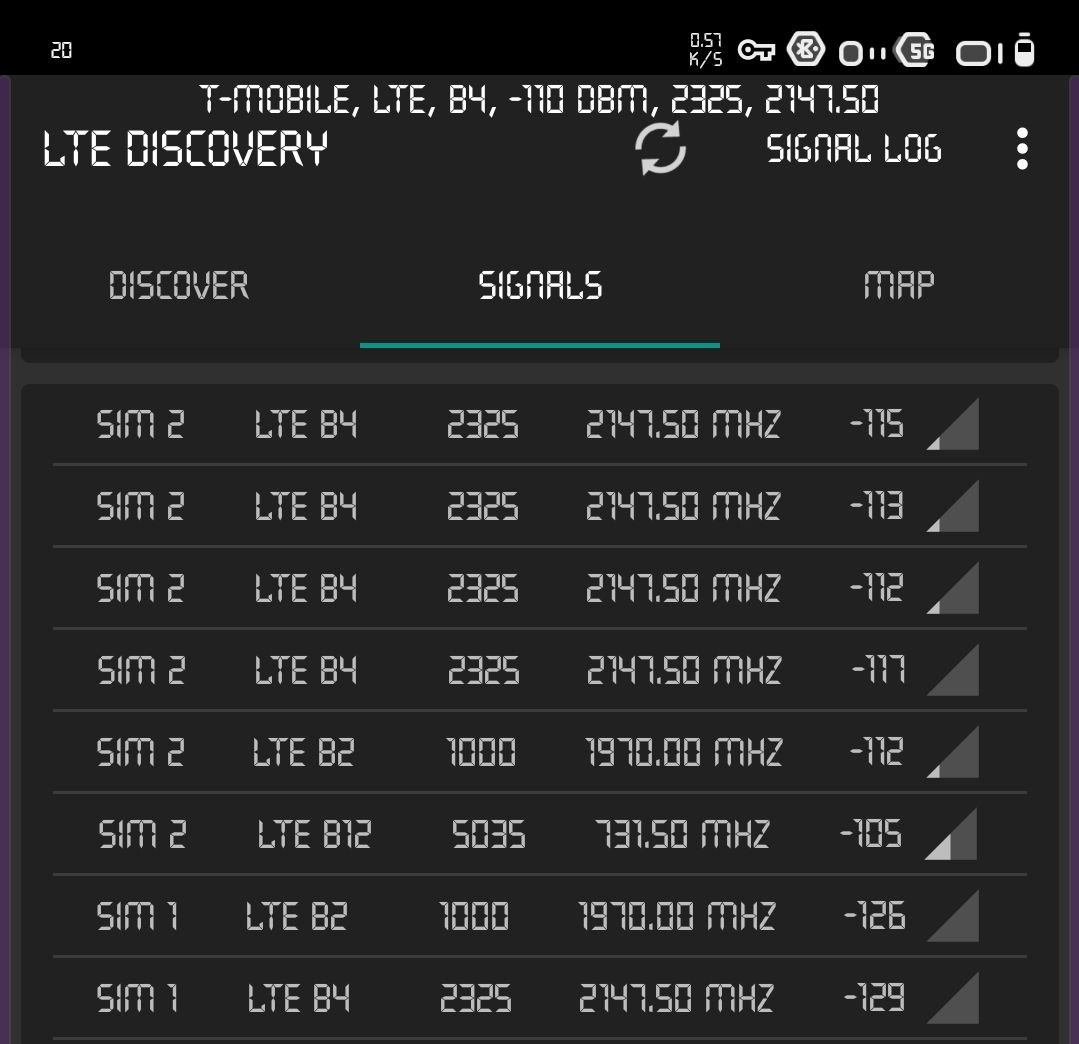Image resolution: width=1079 pixels, height=1044 pixels.
Task: Go to the Map tab
Action: pos(899,285)
